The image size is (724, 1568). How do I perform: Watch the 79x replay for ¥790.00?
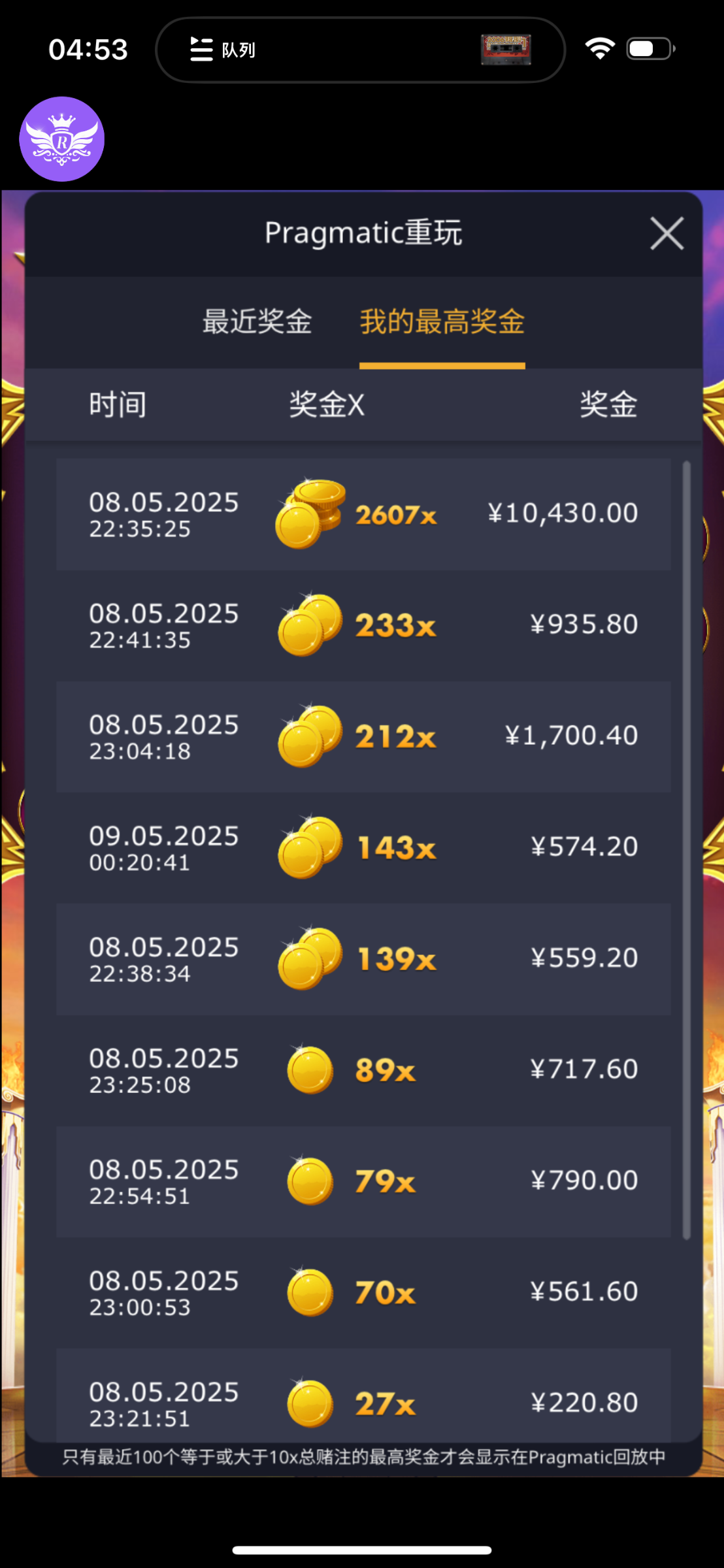363,1181
